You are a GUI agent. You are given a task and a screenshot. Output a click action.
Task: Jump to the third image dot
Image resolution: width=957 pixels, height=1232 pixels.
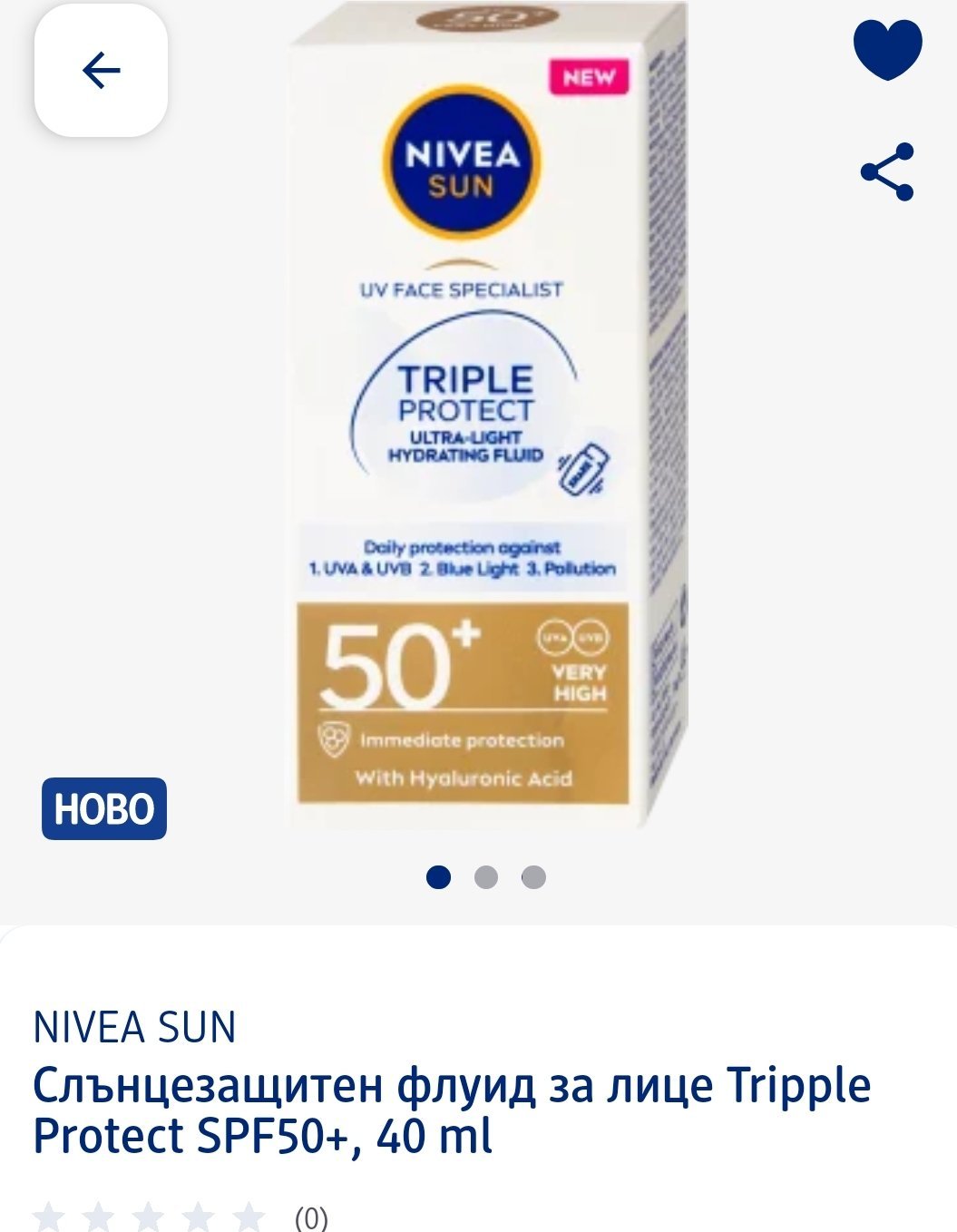pyautogui.click(x=534, y=877)
